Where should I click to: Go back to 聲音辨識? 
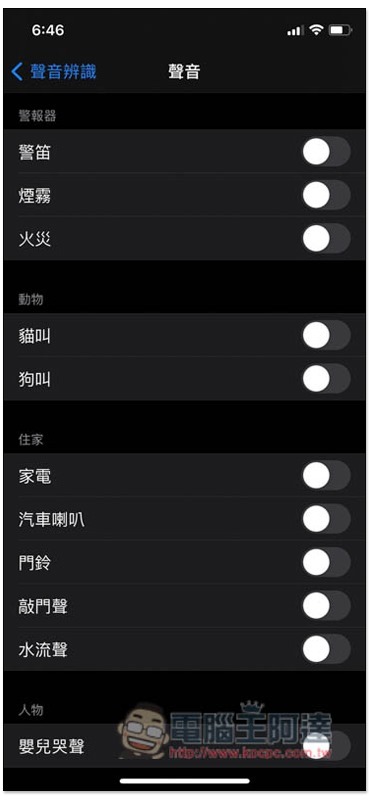pyautogui.click(x=54, y=72)
